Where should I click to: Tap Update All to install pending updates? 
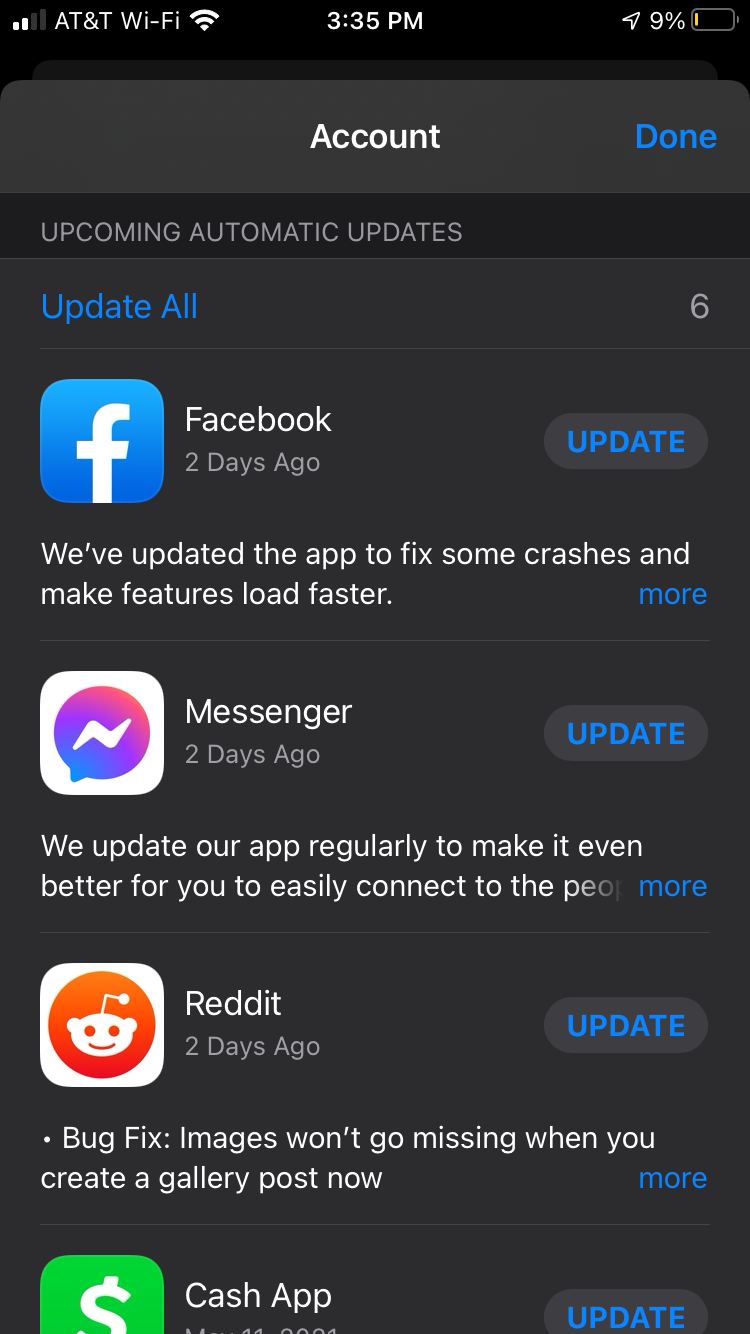point(118,306)
